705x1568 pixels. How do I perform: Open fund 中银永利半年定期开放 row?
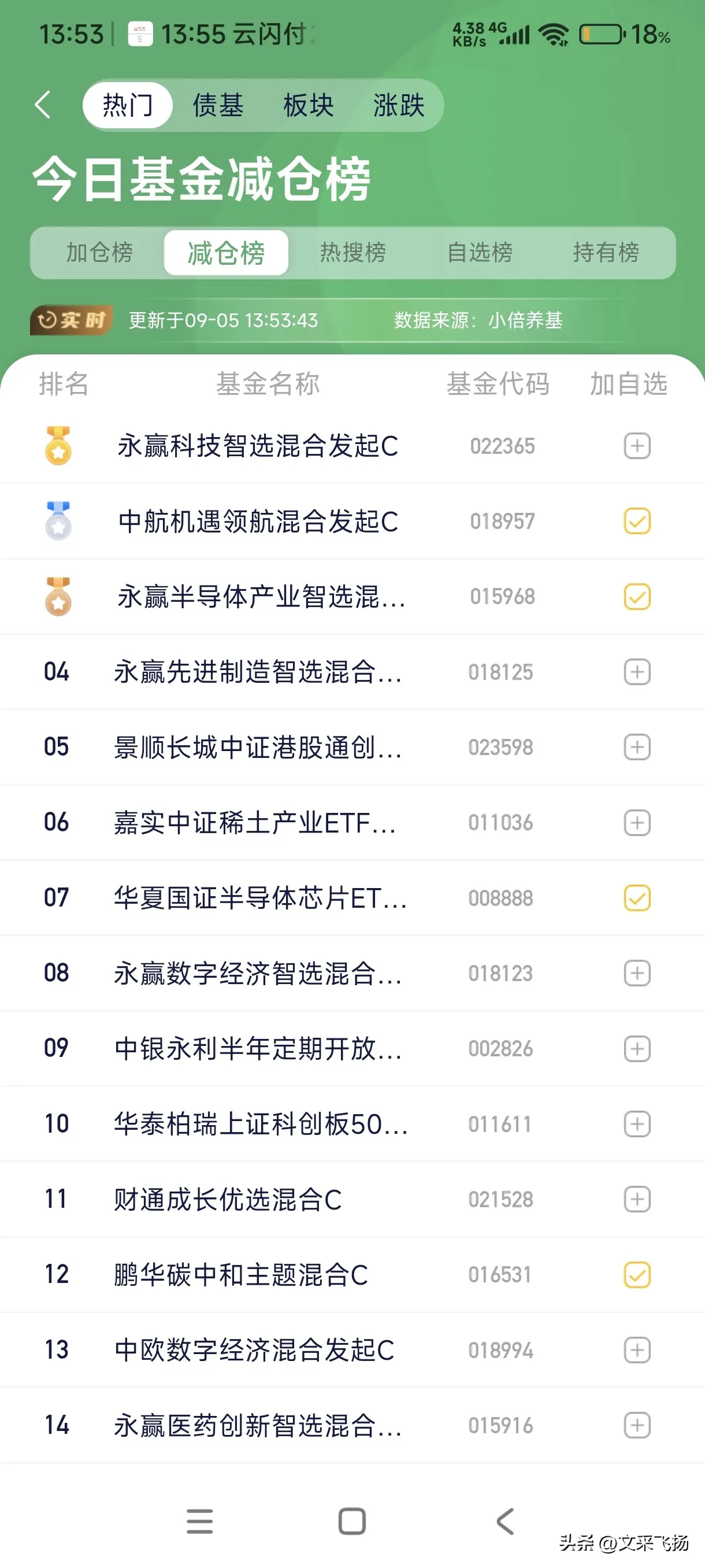tap(258, 1049)
